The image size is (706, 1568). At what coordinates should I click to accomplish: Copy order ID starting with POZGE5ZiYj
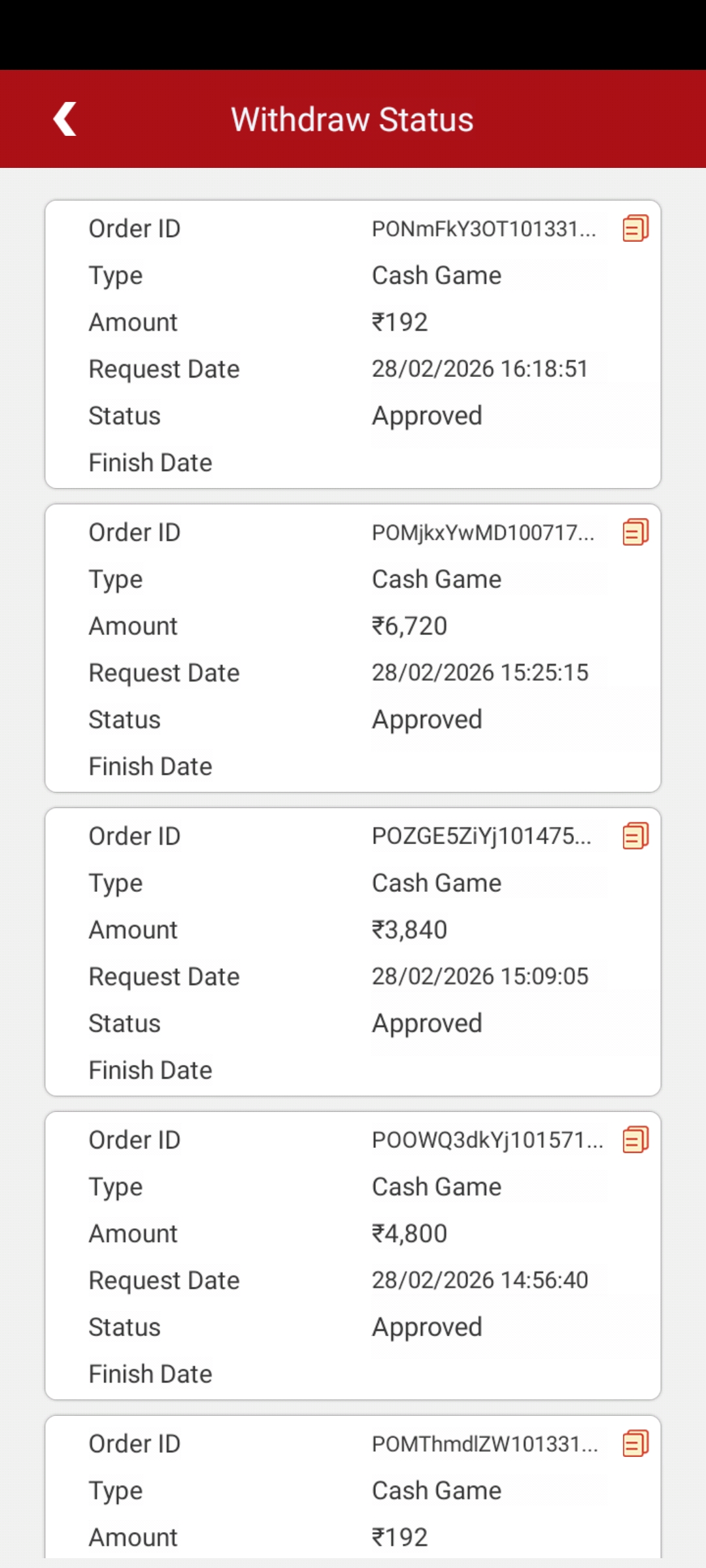point(635,836)
